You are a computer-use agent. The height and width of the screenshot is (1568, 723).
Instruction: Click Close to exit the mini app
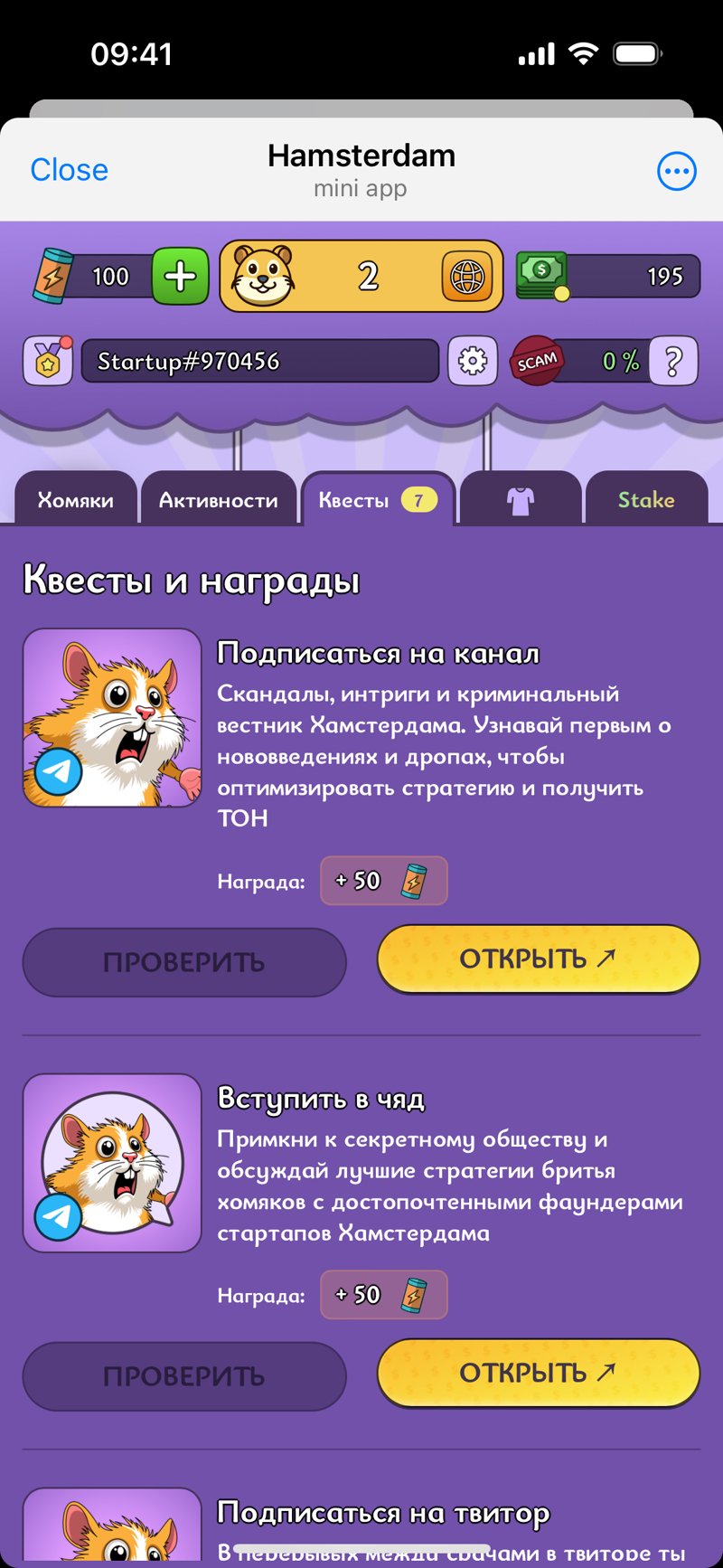(69, 170)
